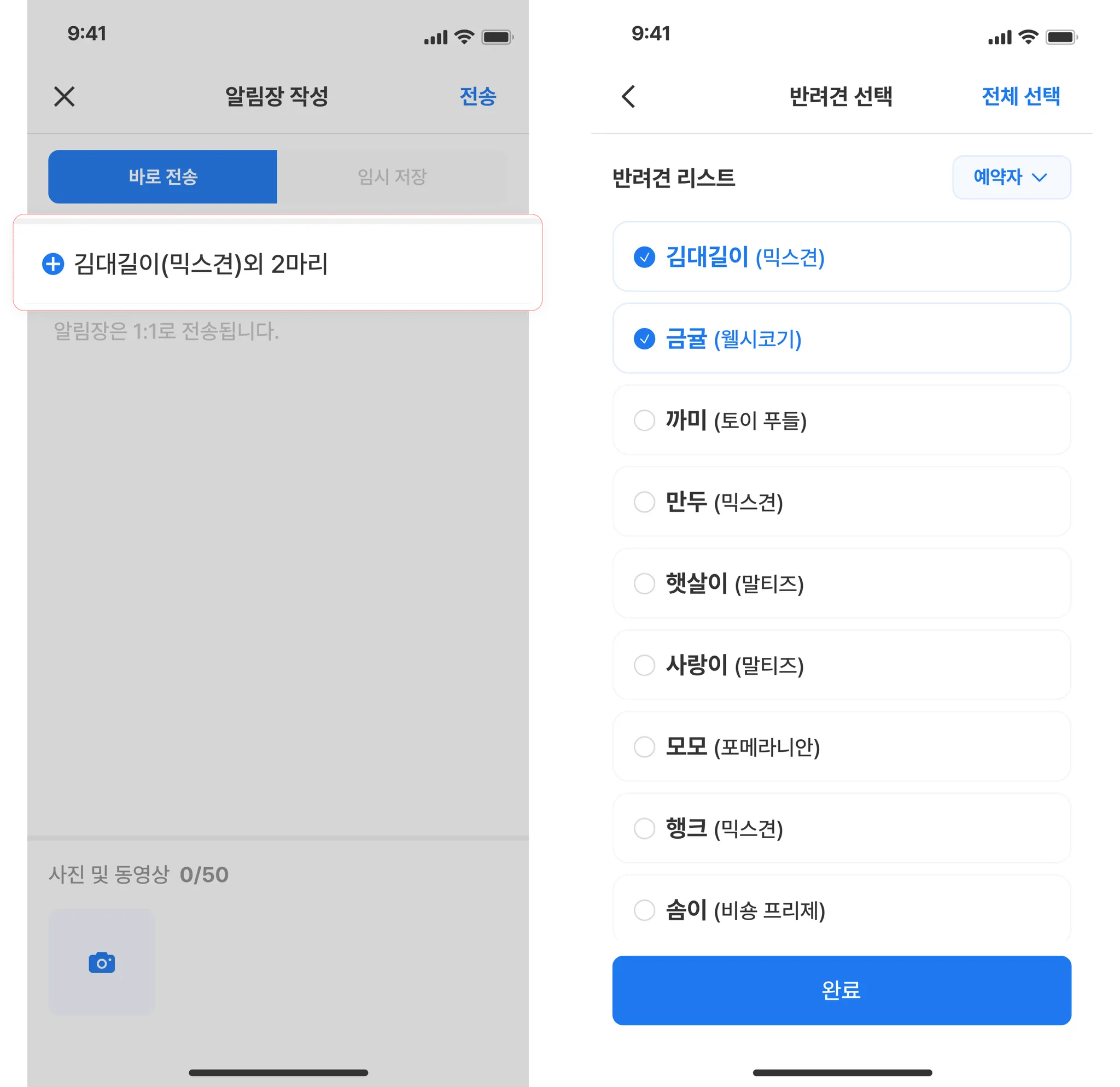1120x1087 pixels.
Task: Focus the 알림장 message text field
Action: tap(277, 514)
